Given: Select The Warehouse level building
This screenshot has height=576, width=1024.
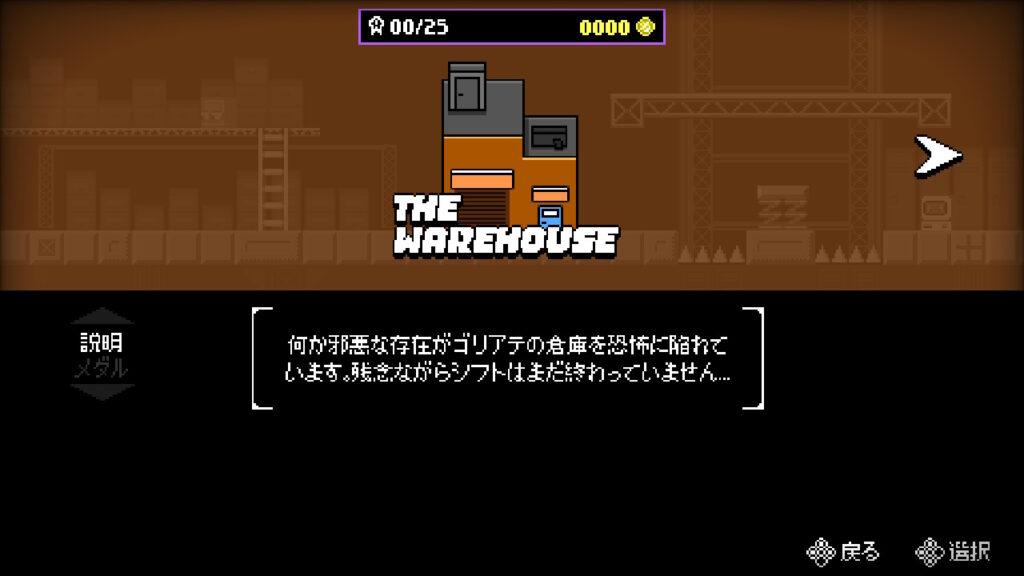Looking at the screenshot, I should tap(509, 150).
